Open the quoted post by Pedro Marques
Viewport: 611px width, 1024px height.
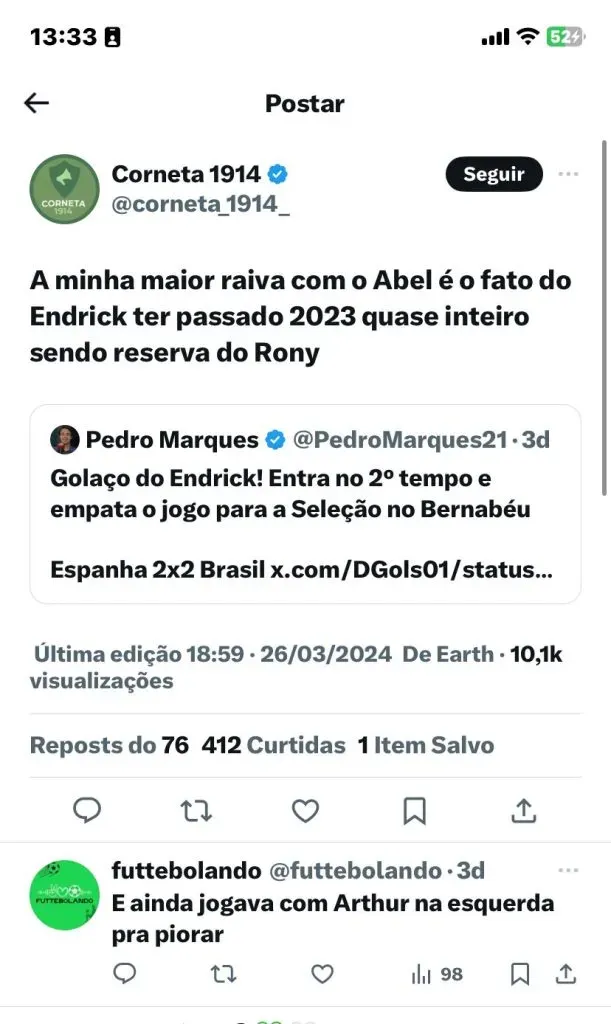305,504
